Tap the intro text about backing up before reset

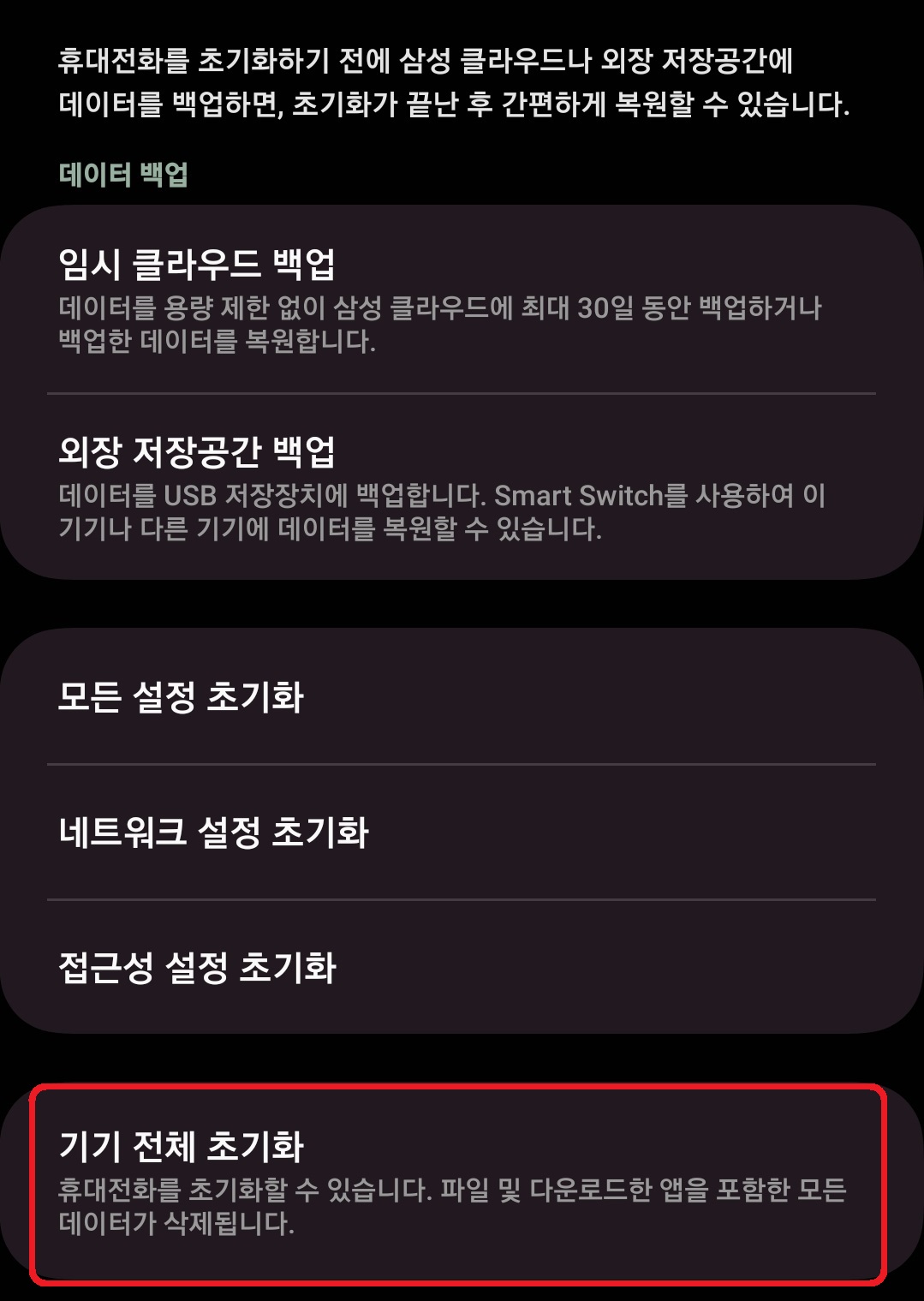(454, 81)
